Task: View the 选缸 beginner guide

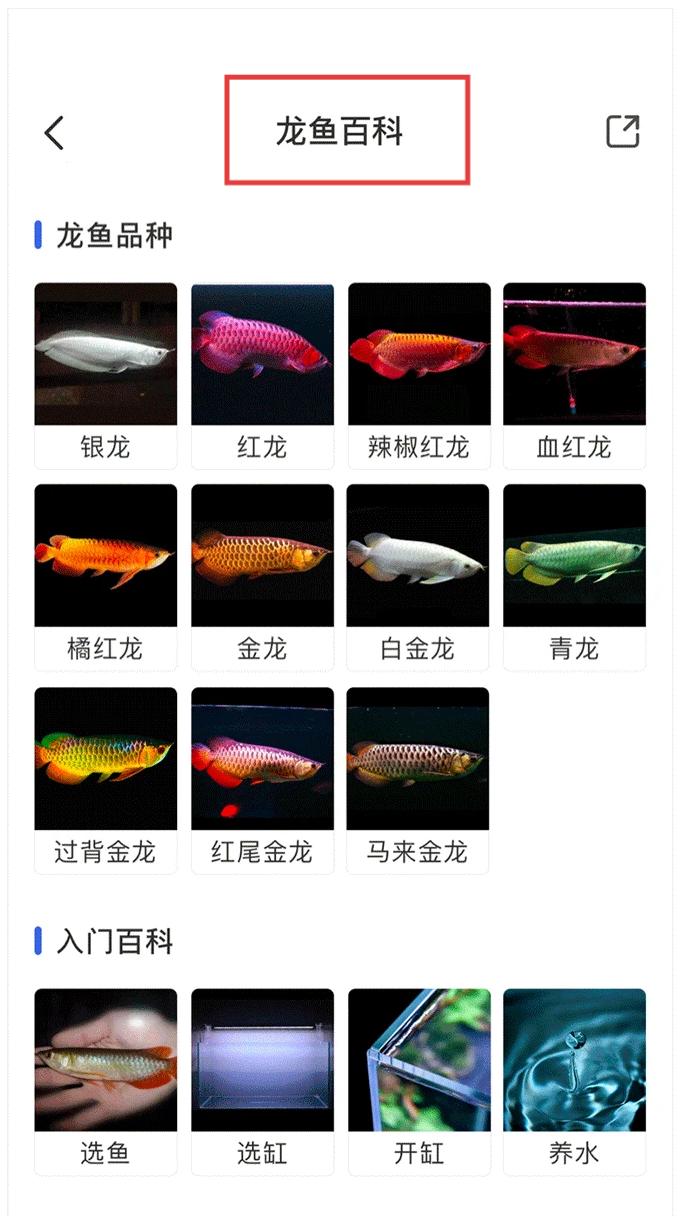Action: click(x=262, y=1081)
